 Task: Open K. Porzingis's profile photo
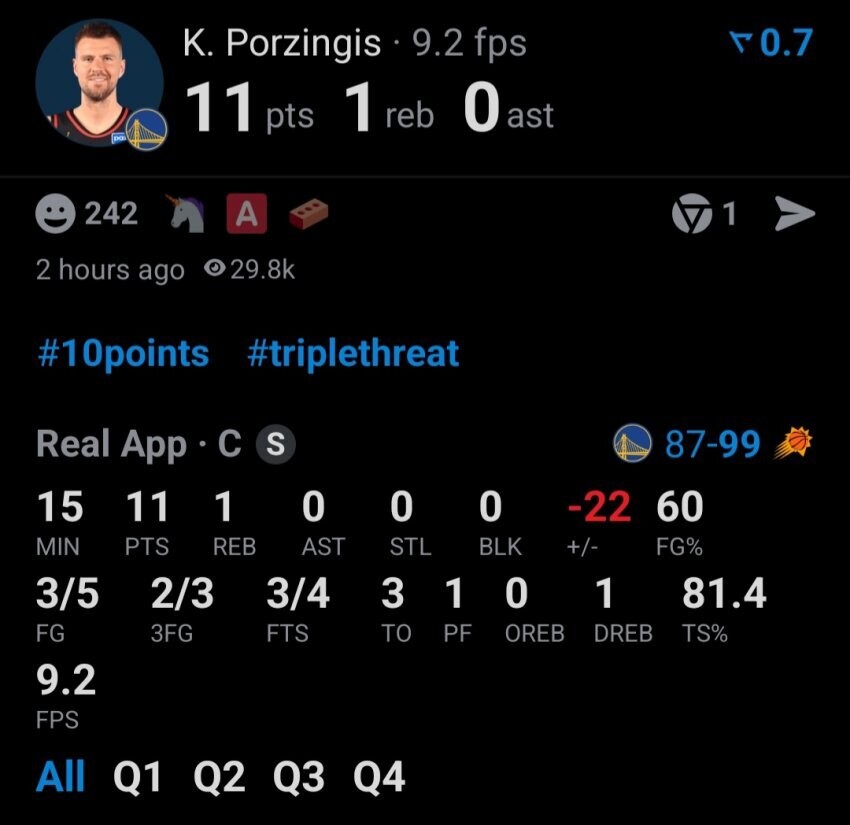(100, 83)
